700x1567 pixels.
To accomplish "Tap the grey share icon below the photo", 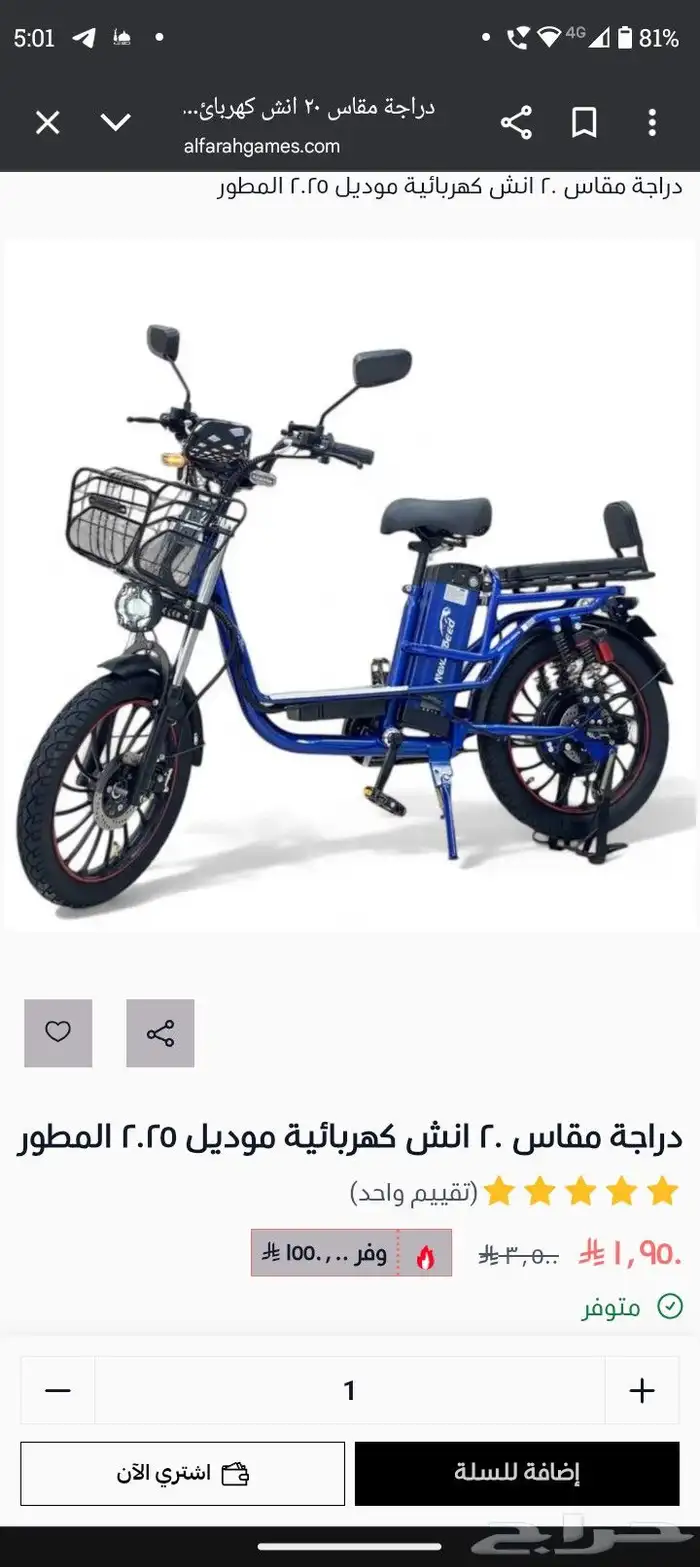I will pyautogui.click(x=160, y=1033).
